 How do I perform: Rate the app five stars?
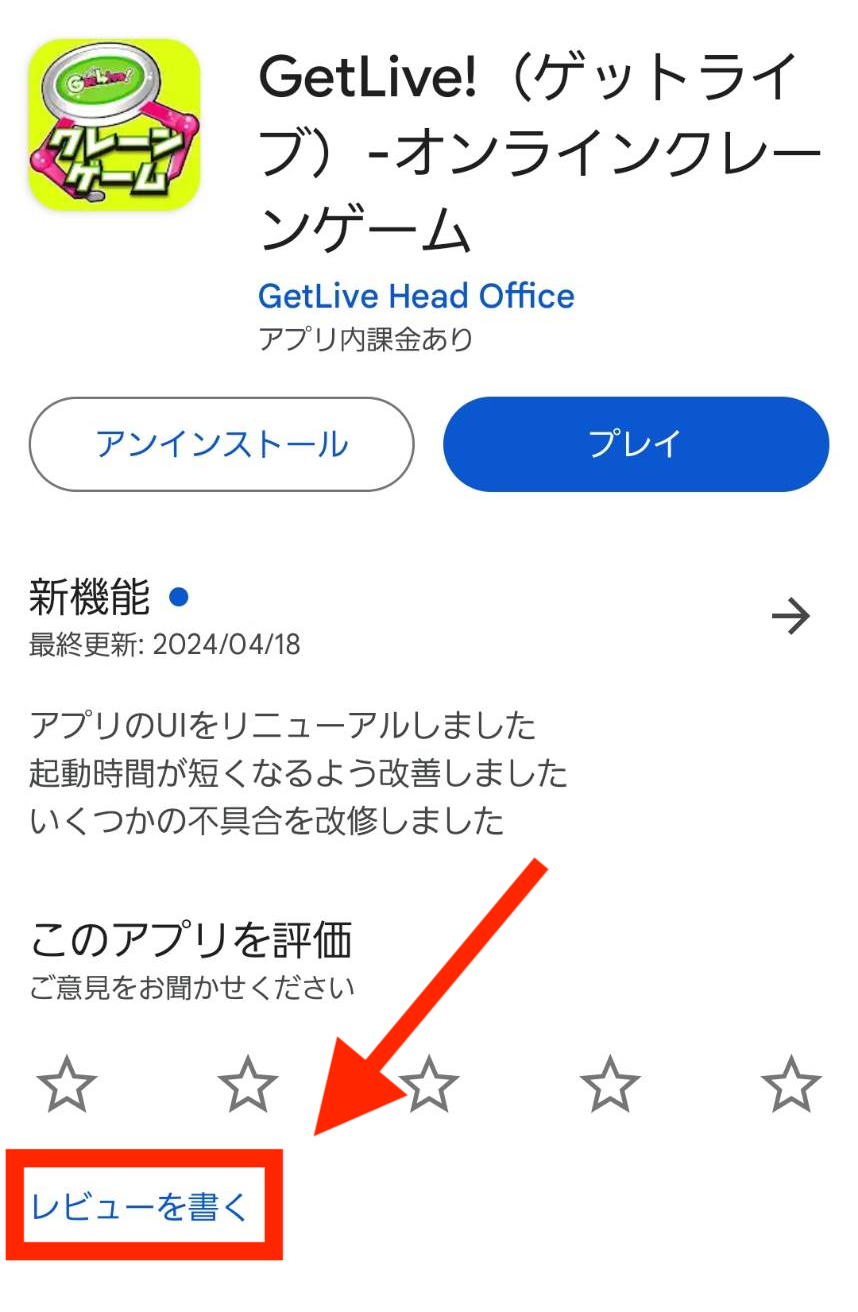coord(791,1084)
